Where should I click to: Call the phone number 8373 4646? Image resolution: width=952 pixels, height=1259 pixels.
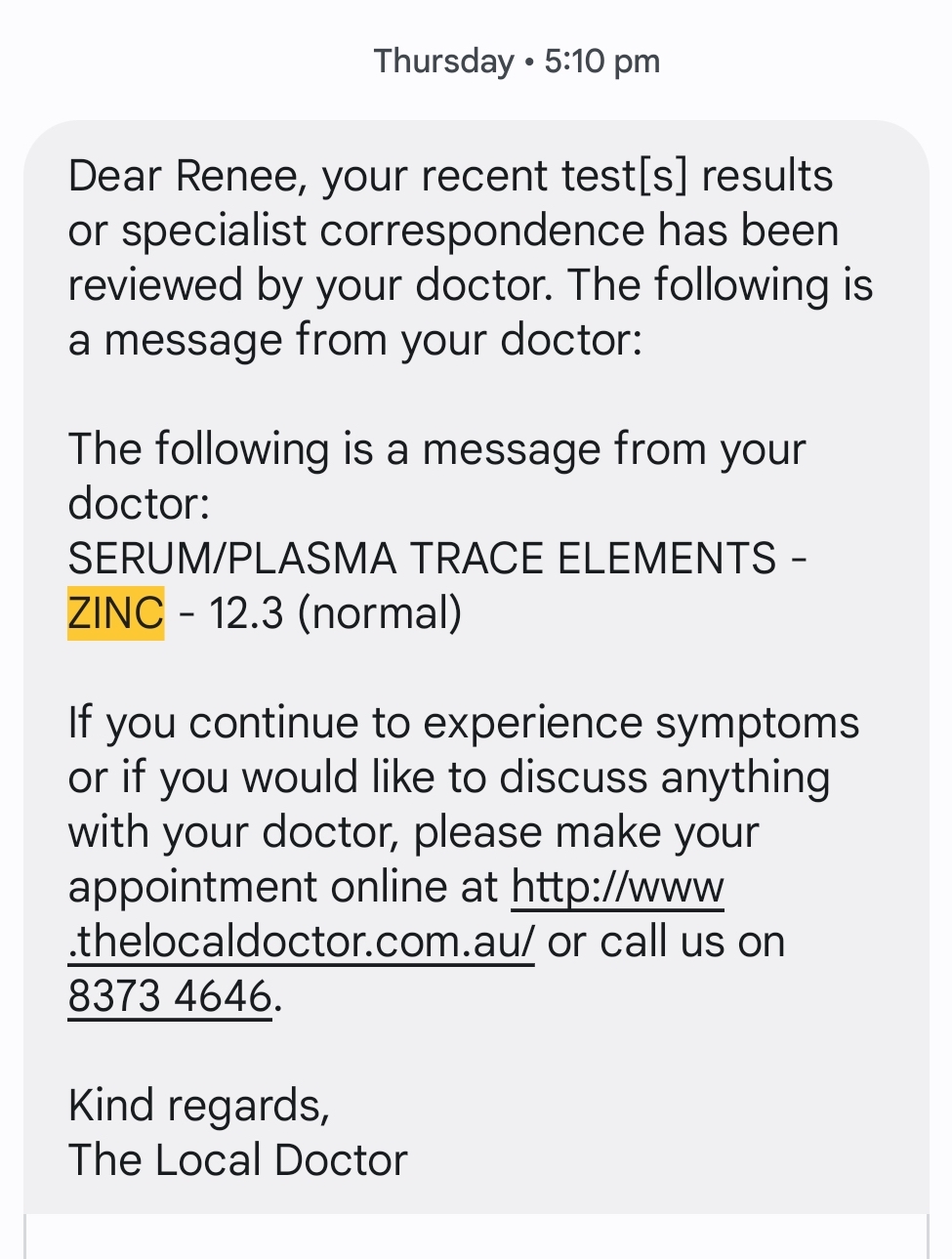click(x=169, y=996)
